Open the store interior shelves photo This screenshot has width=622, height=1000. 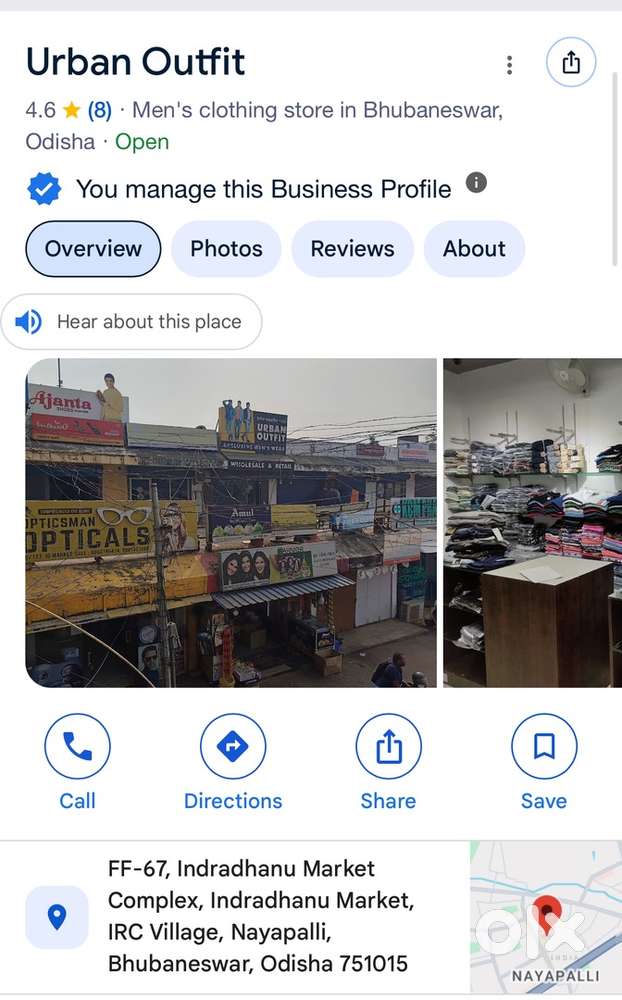pyautogui.click(x=532, y=522)
